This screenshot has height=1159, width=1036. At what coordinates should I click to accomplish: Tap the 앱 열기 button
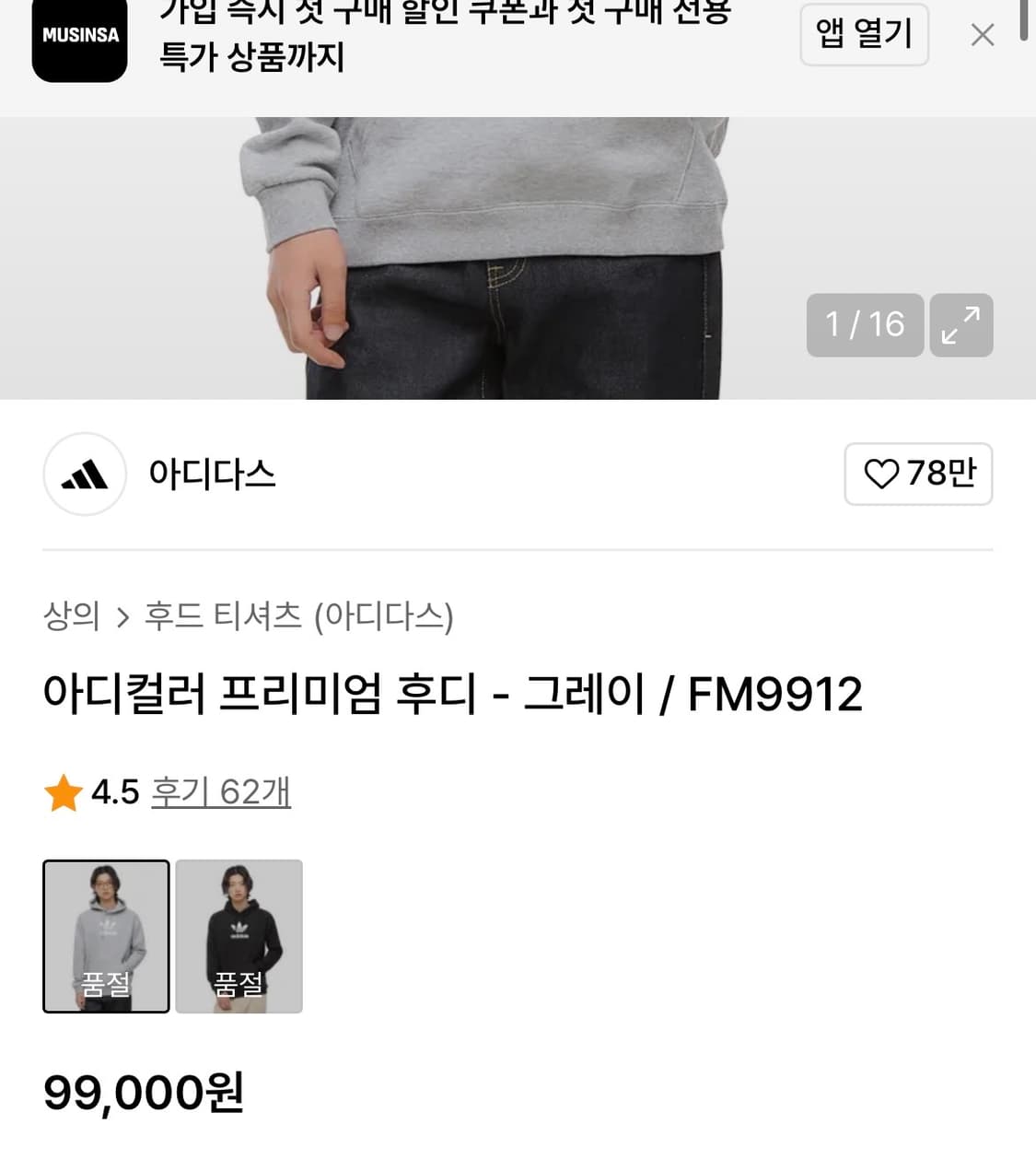pyautogui.click(x=864, y=34)
